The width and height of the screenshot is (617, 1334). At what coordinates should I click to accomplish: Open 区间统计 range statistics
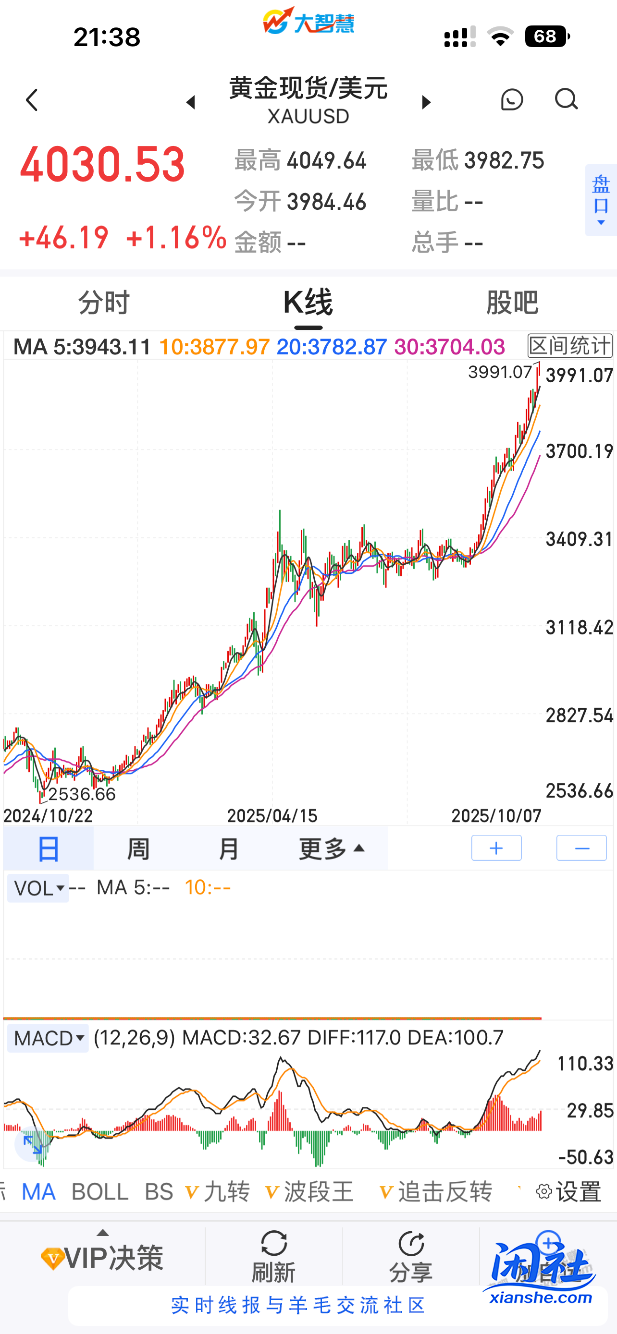click(x=569, y=346)
